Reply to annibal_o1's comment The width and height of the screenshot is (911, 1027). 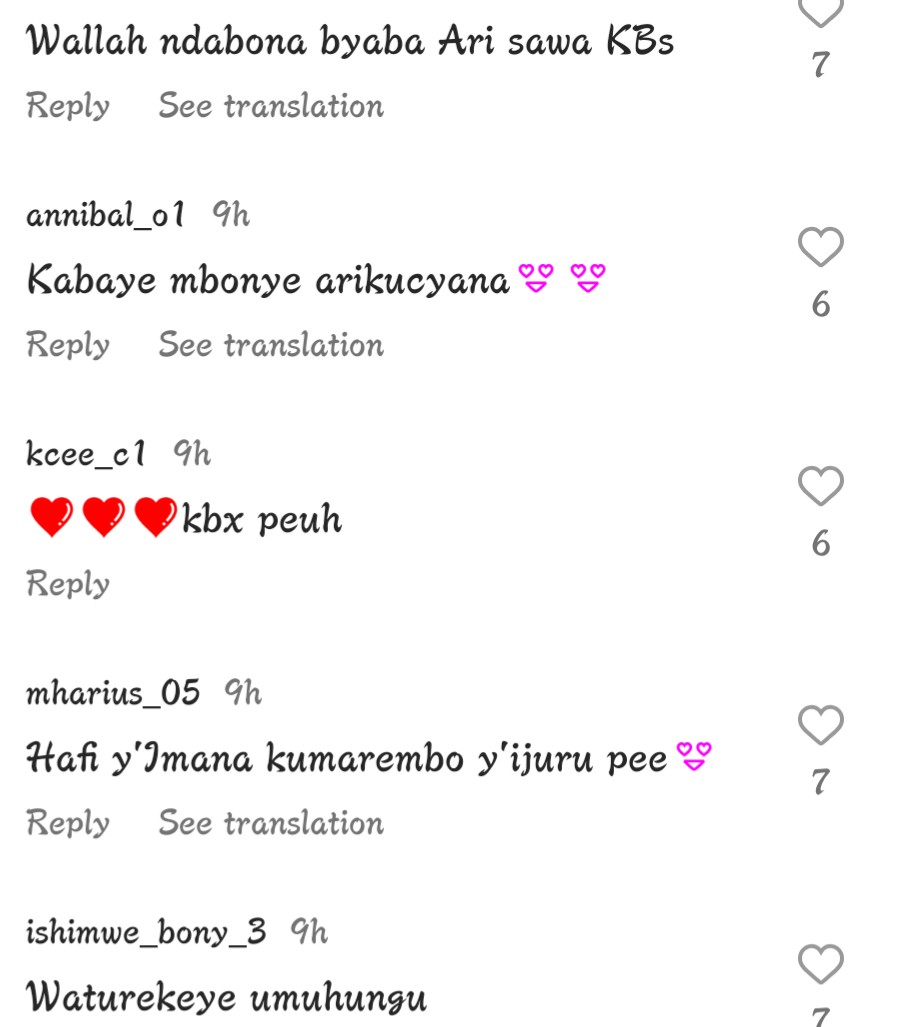click(68, 345)
